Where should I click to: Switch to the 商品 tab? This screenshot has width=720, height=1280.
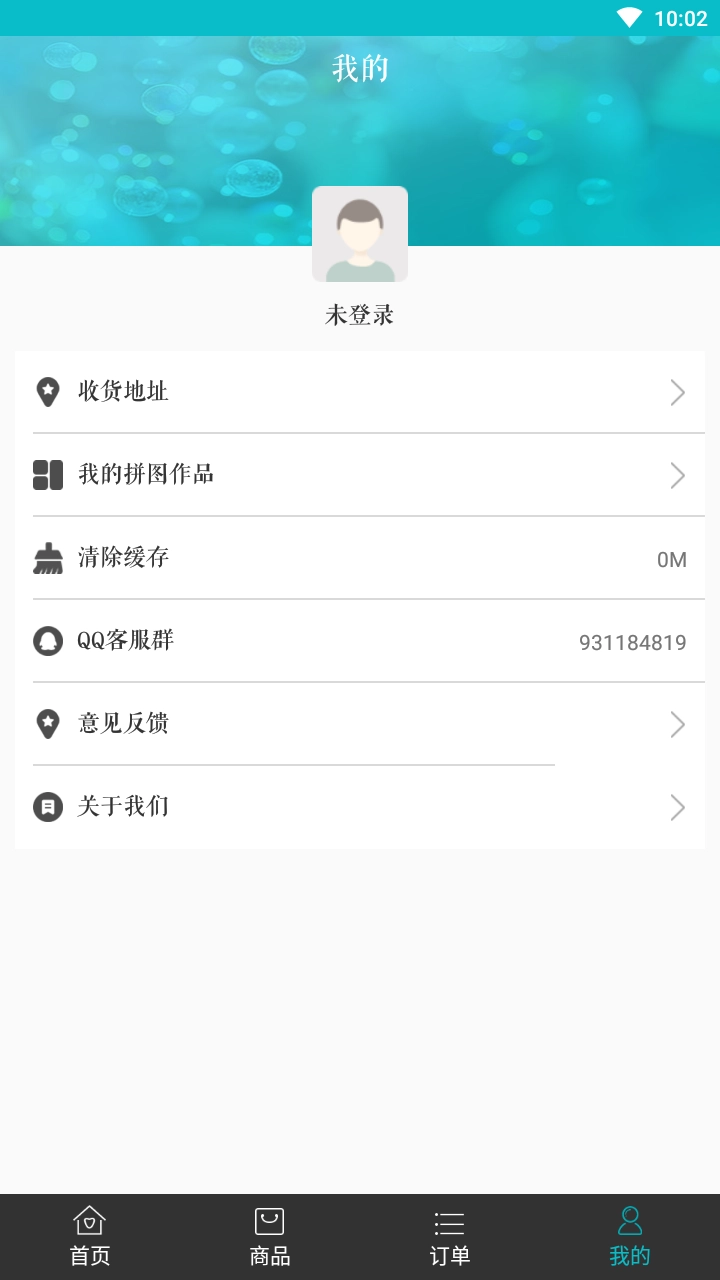(269, 1235)
